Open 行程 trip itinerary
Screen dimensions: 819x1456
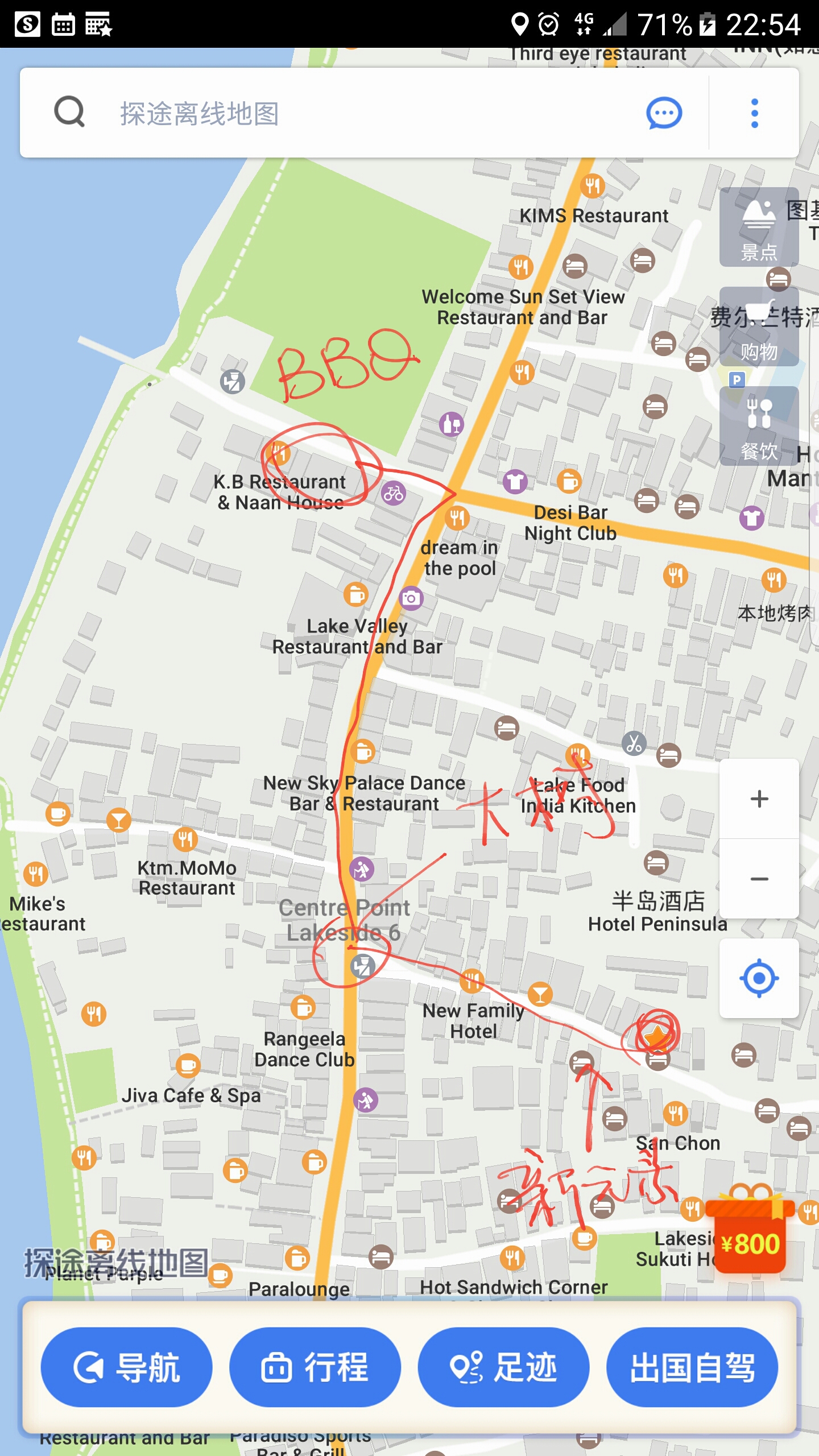(x=315, y=1367)
